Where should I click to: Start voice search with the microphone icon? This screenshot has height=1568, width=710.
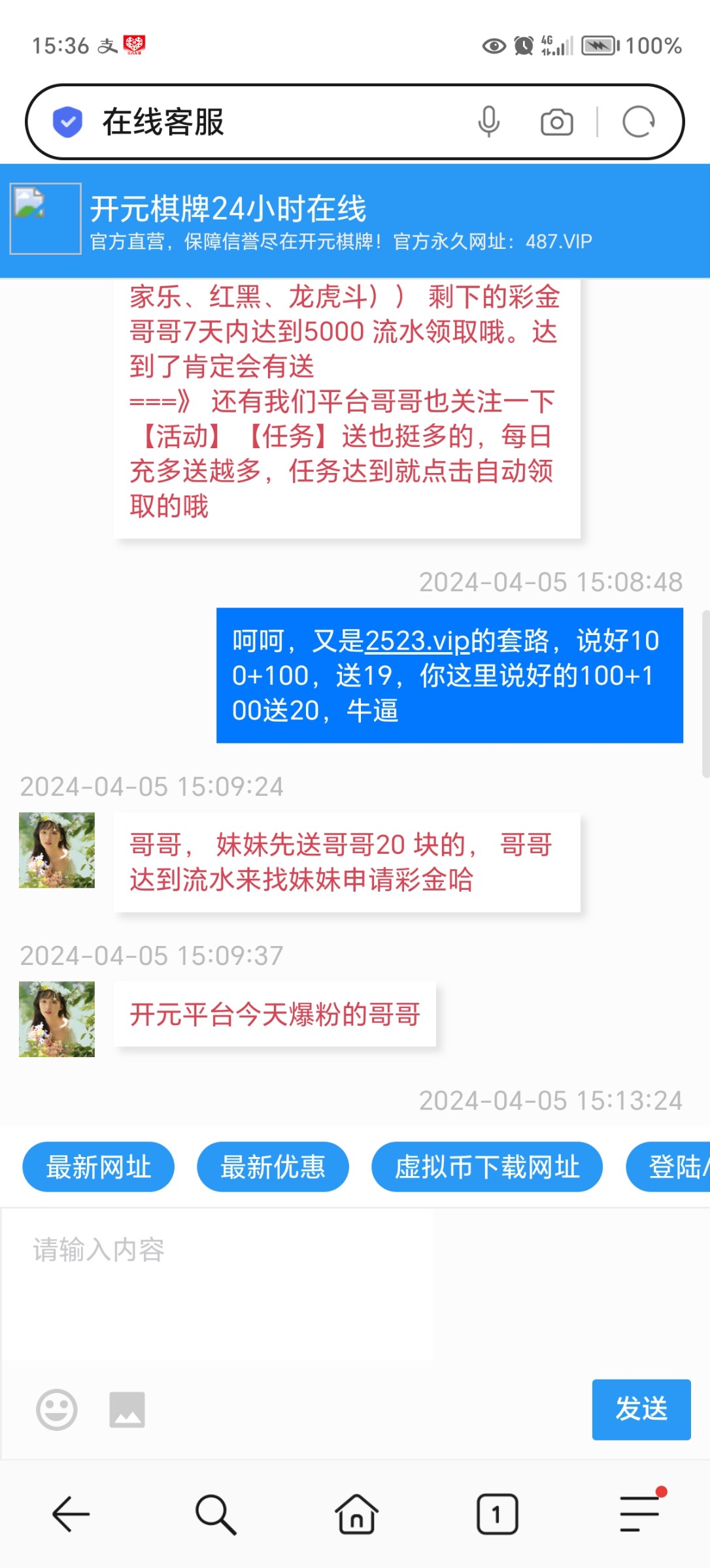coord(488,122)
